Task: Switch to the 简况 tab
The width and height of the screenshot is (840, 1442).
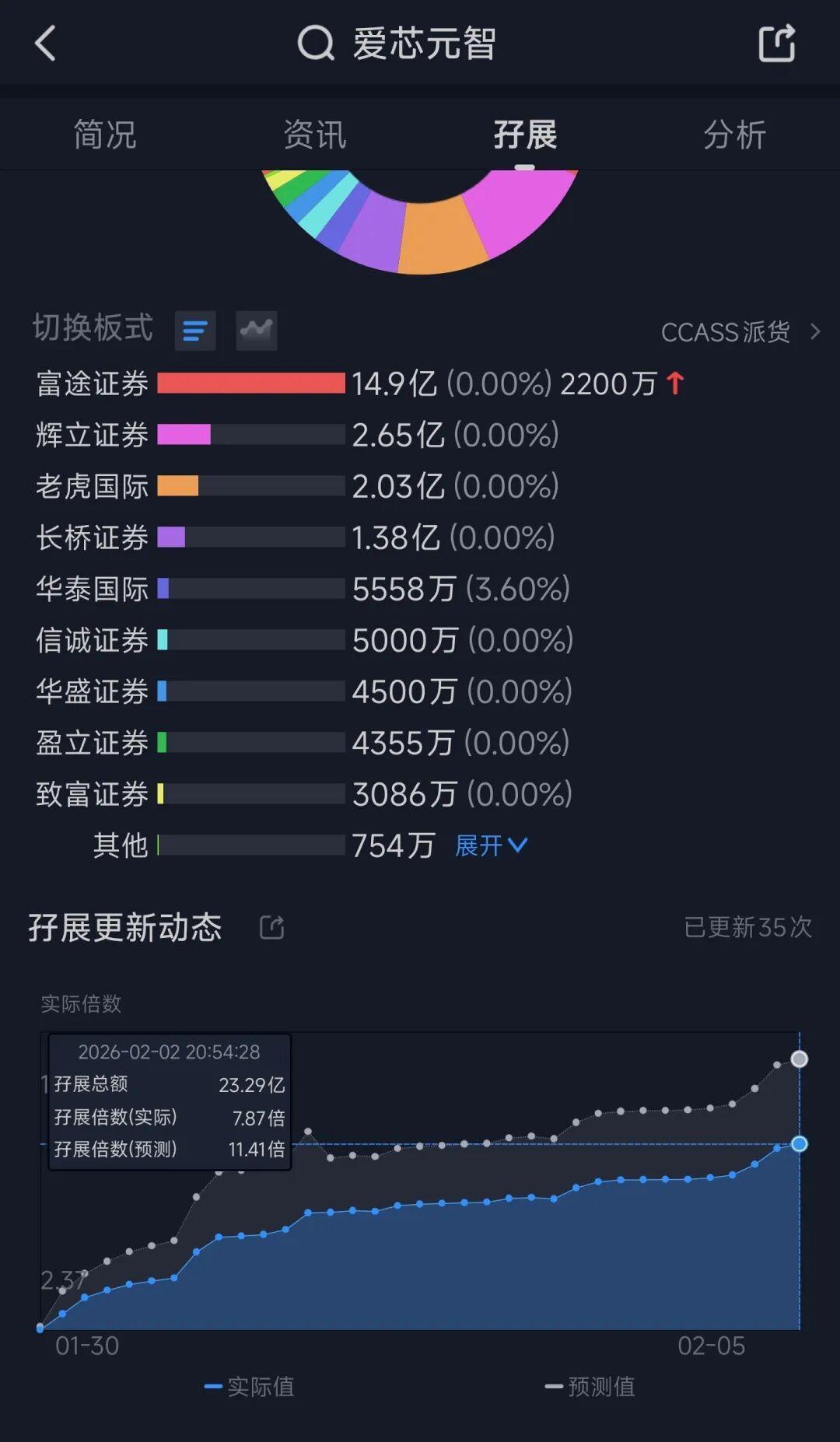Action: pyautogui.click(x=105, y=135)
